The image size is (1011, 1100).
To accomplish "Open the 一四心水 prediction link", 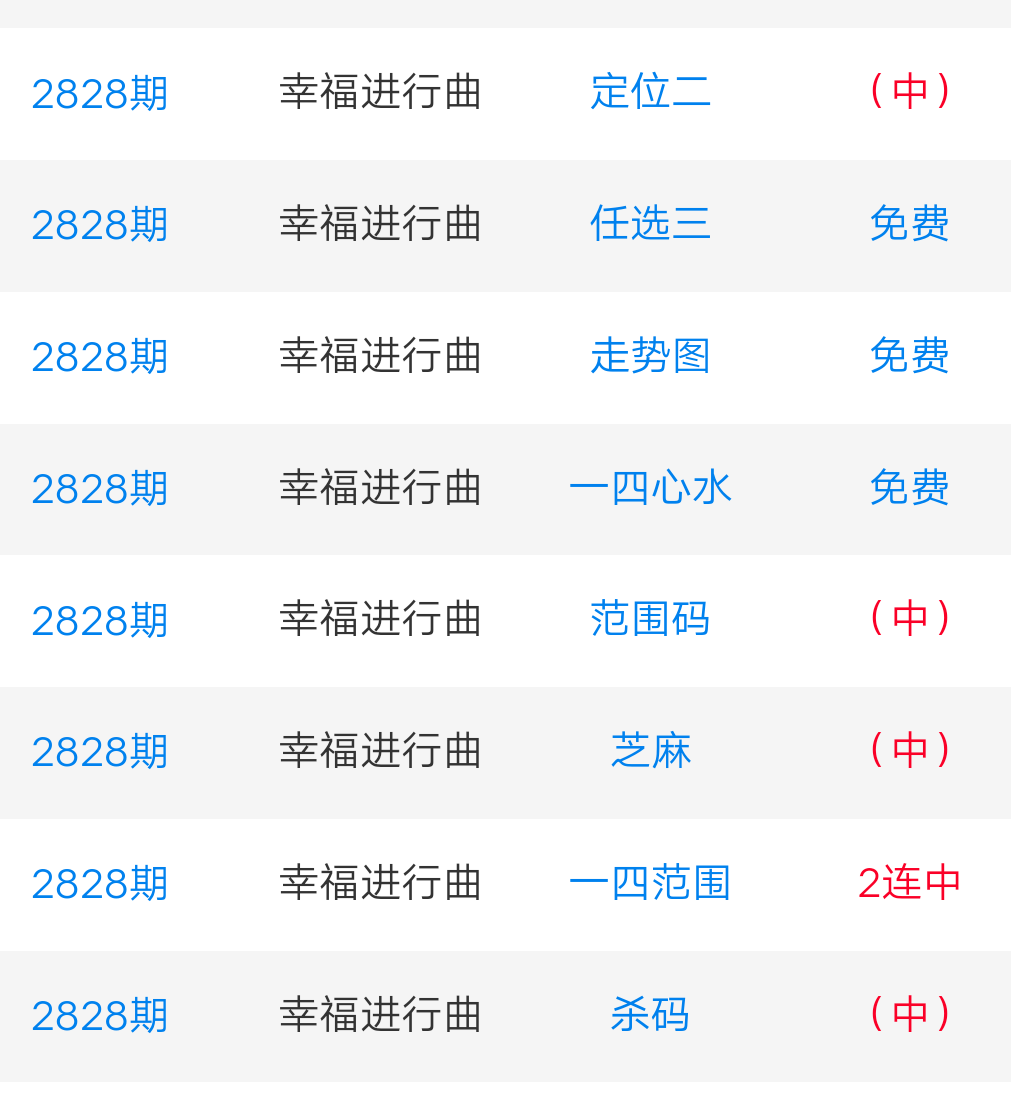I will tap(650, 489).
